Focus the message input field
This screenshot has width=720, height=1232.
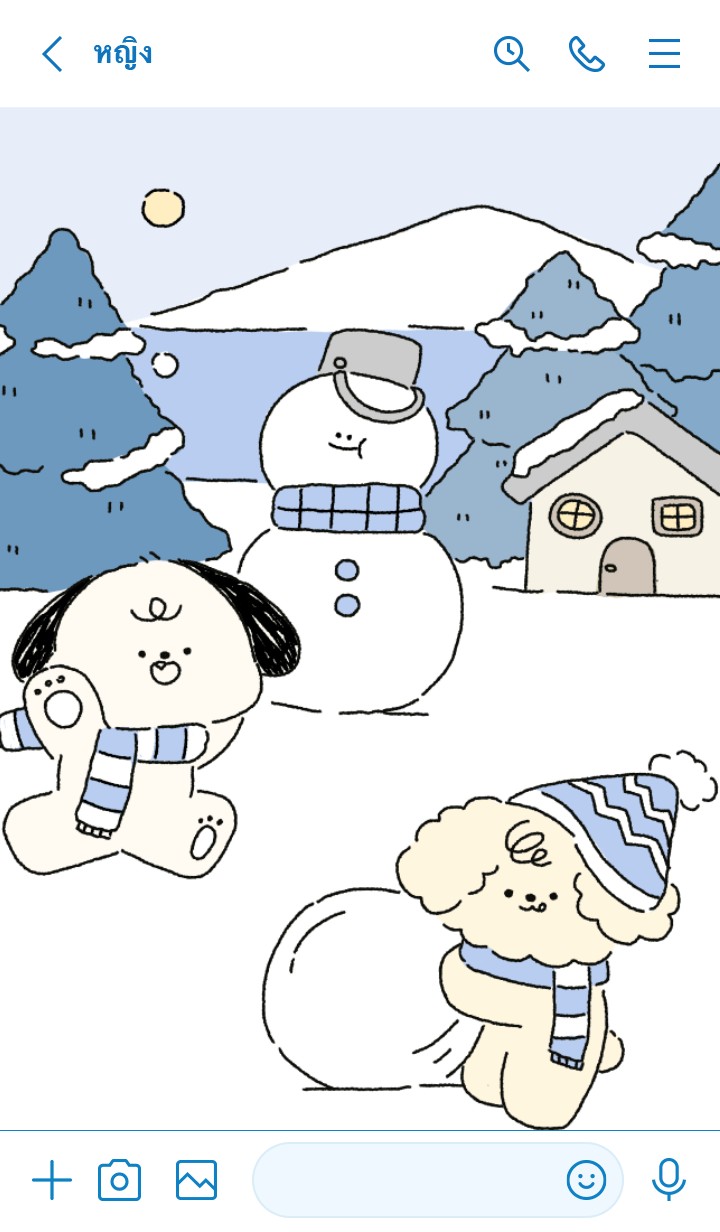coord(405,1180)
